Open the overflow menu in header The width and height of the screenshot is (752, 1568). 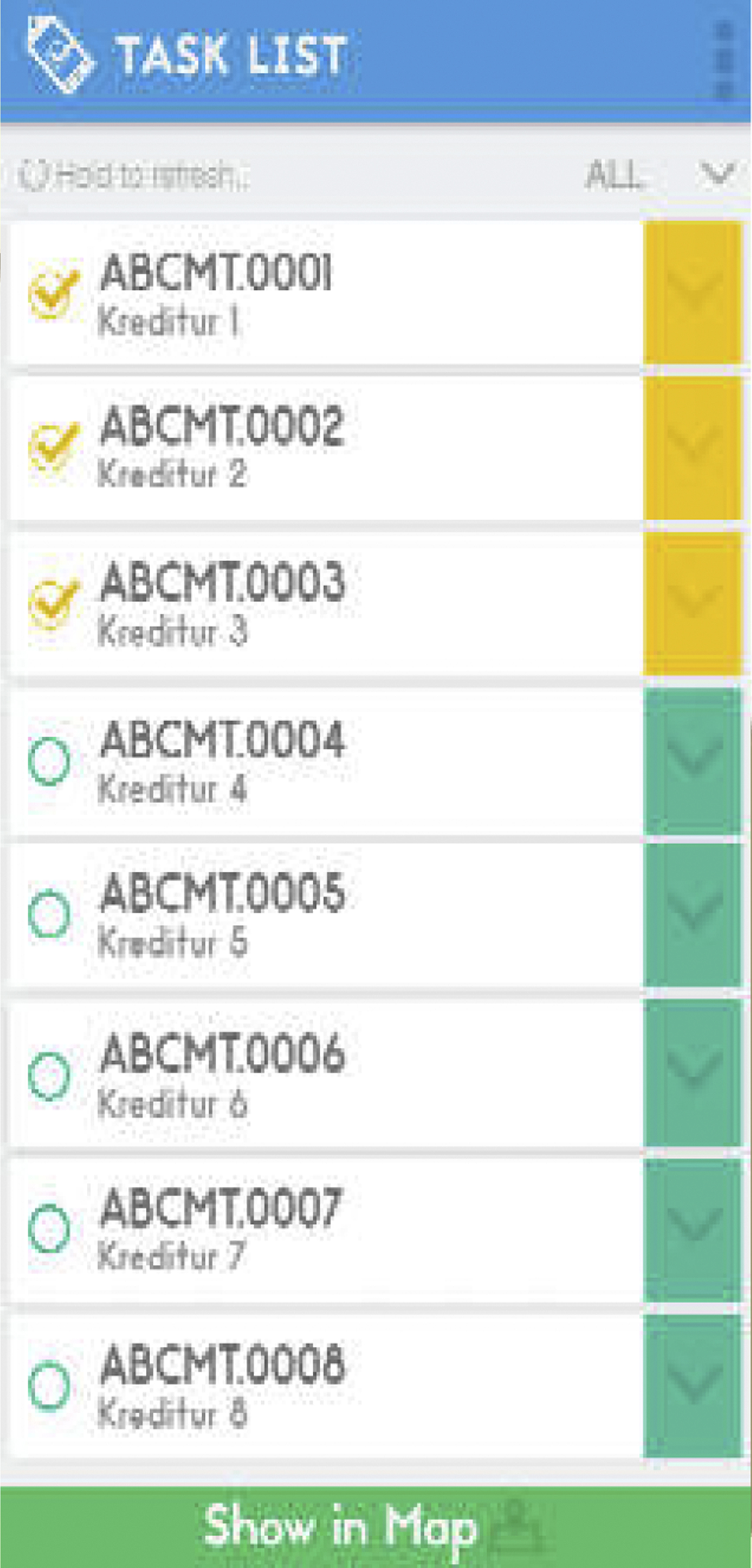tap(723, 59)
